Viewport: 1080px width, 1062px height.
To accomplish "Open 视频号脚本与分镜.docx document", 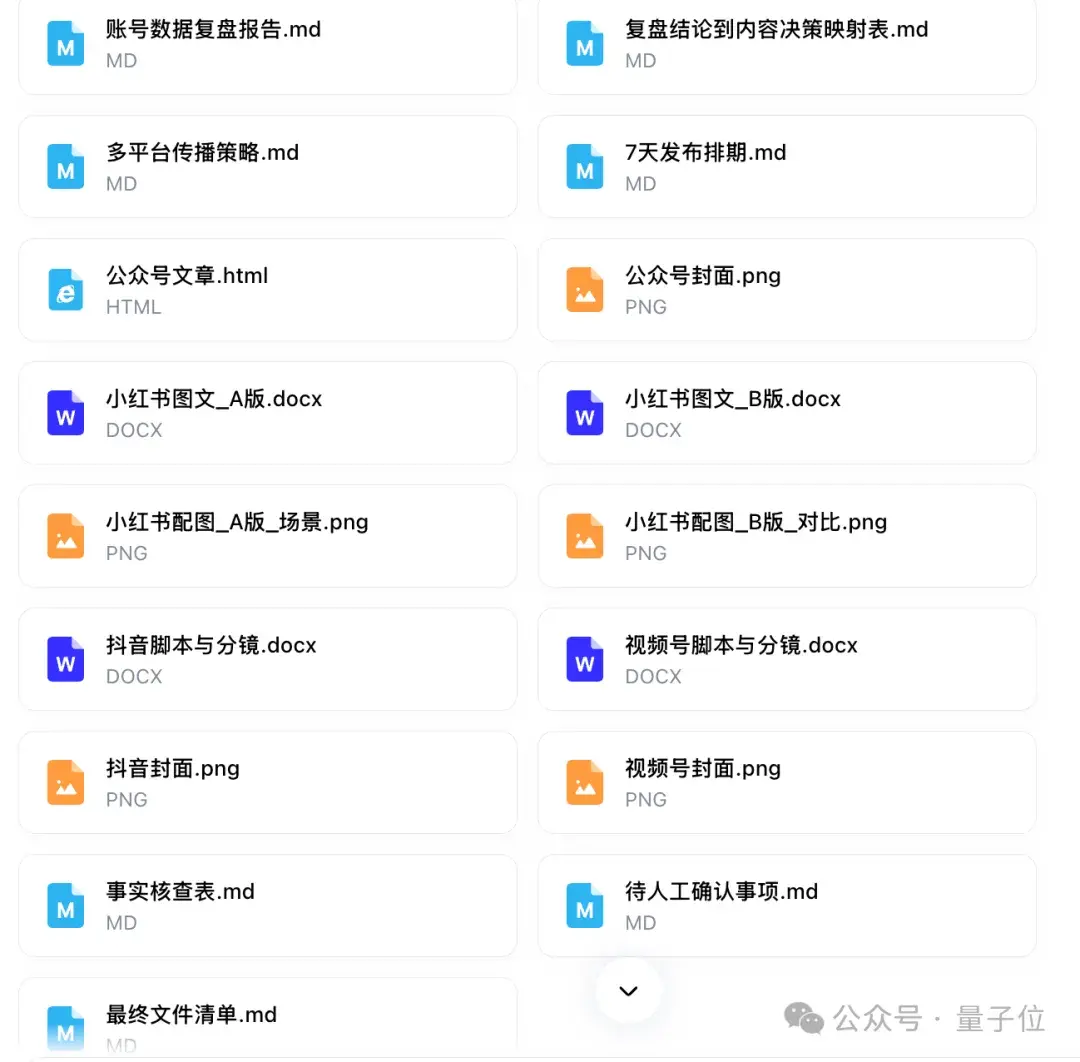I will coord(787,660).
